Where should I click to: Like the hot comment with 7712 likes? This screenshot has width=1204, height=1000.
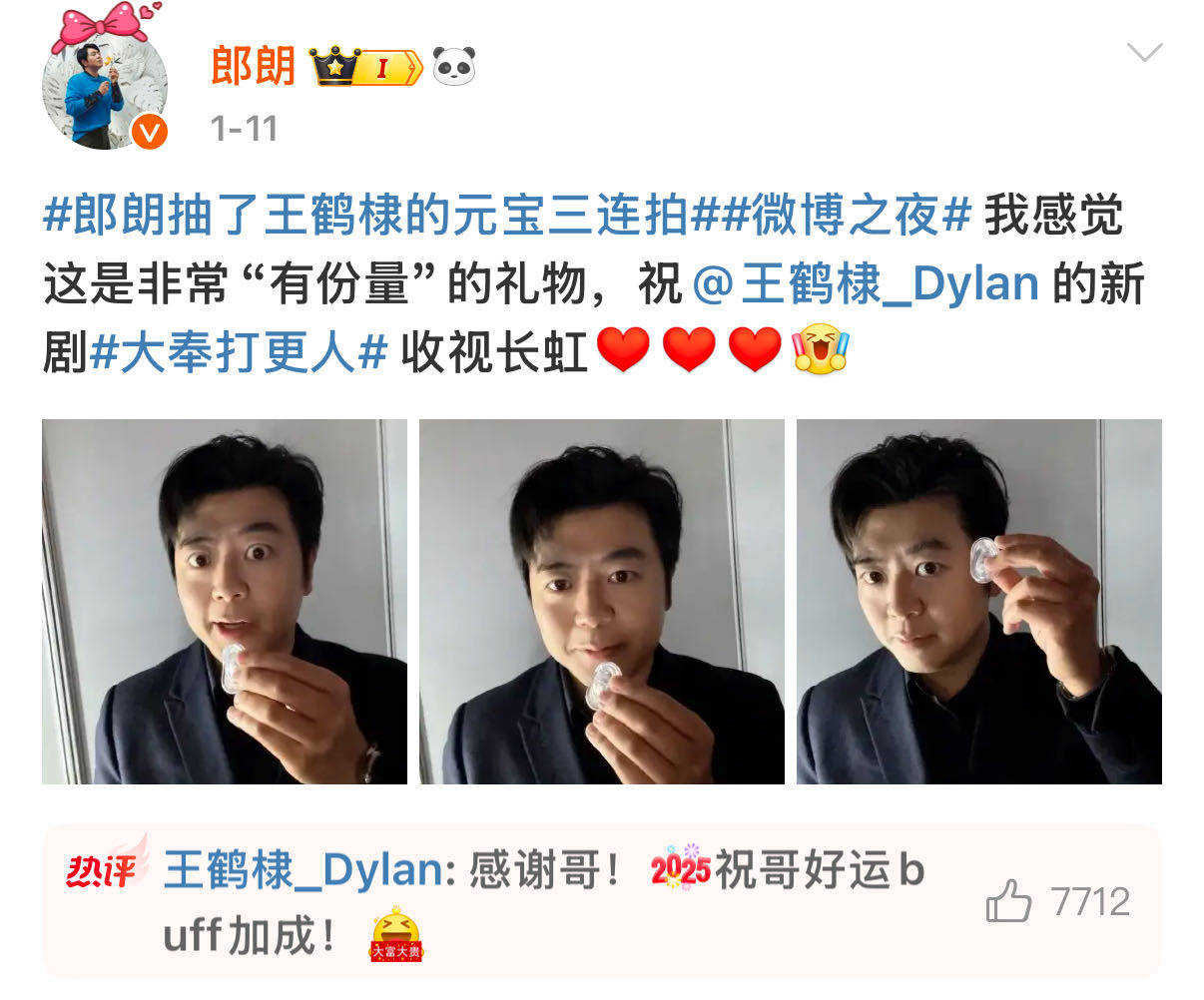pos(1009,902)
